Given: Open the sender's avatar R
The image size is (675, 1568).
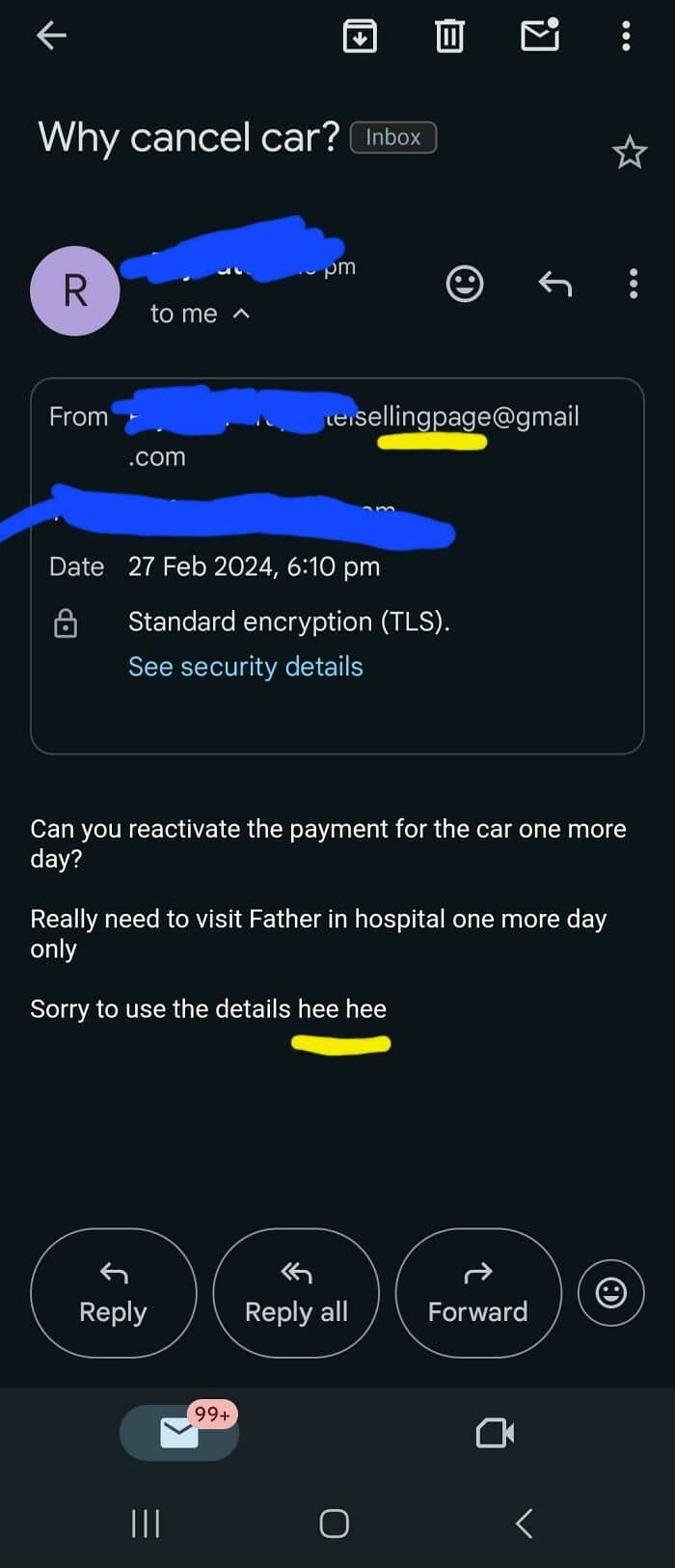Looking at the screenshot, I should [75, 290].
